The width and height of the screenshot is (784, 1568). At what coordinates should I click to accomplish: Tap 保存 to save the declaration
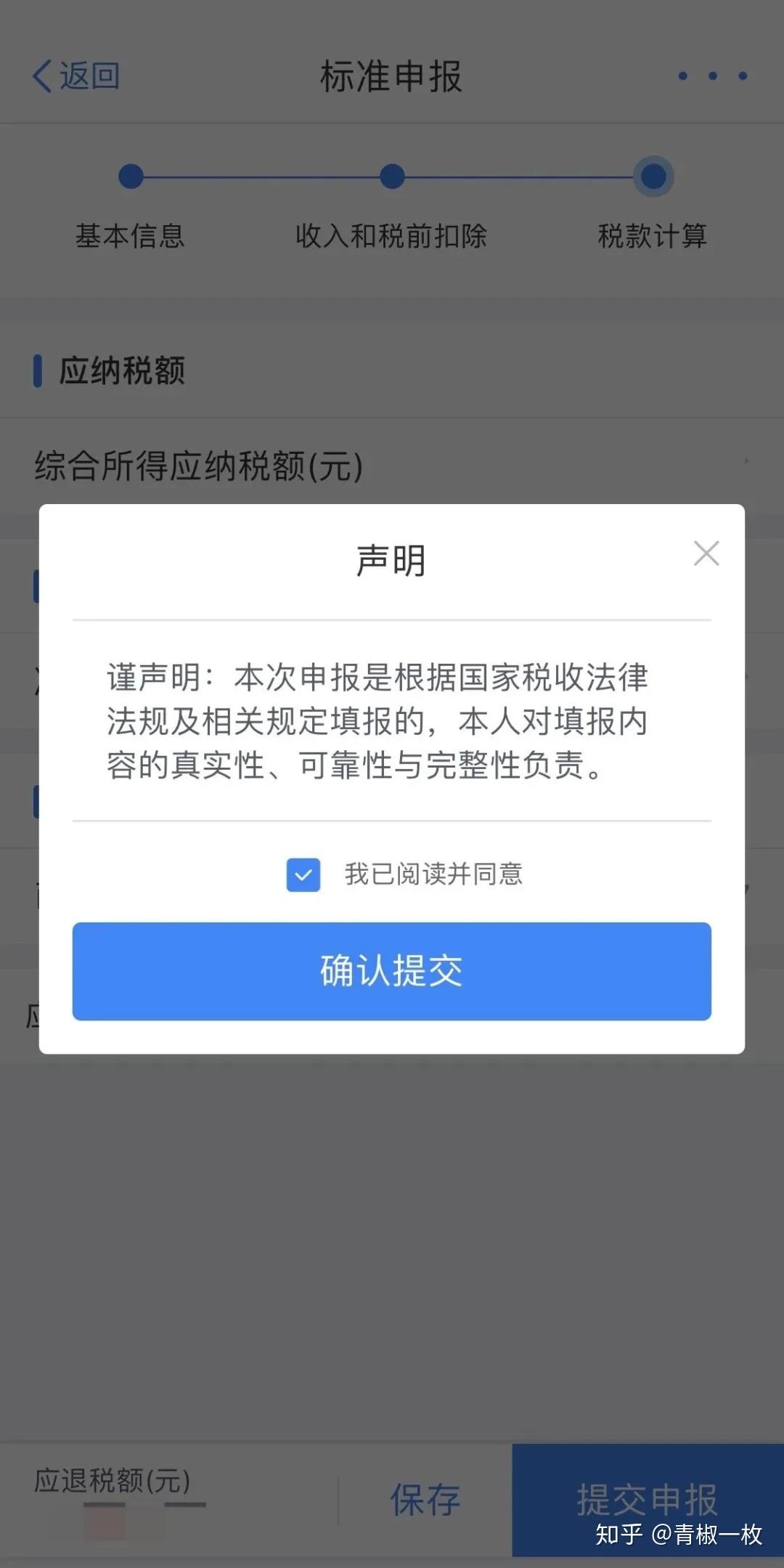coord(425,1500)
